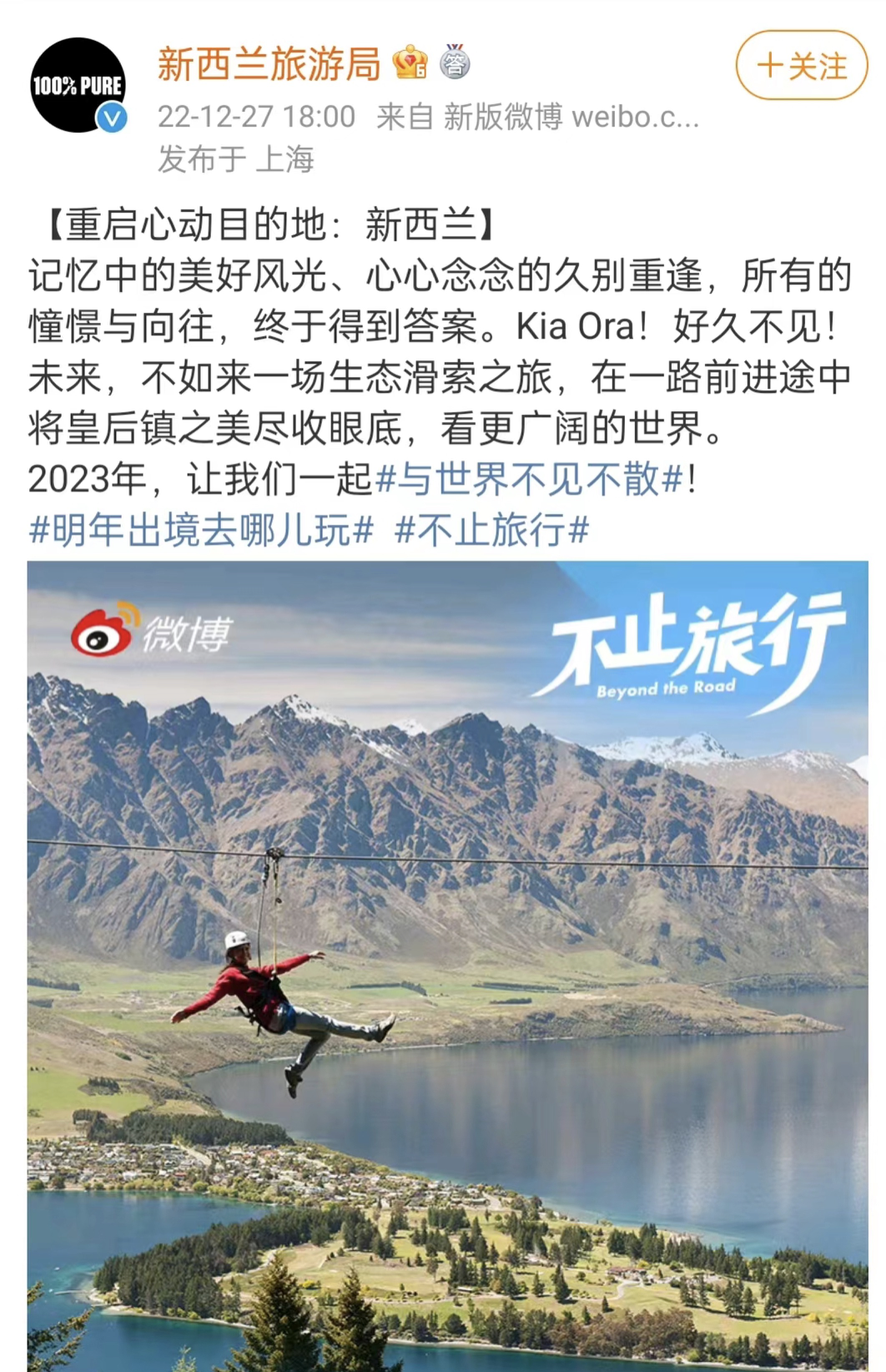The image size is (886, 1372).
Task: Open the 新西兰旅游局 account name
Action: 269,64
